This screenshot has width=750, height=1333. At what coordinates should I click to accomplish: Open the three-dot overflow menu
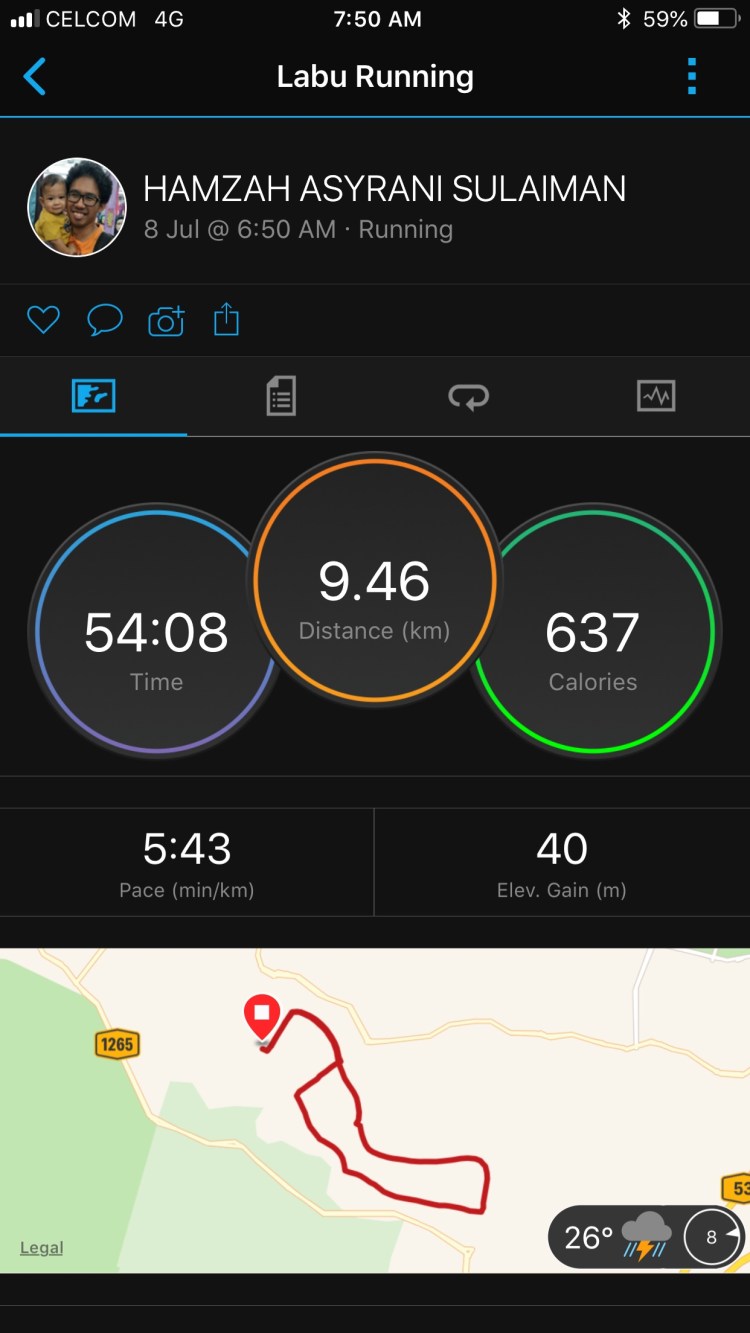pos(691,77)
